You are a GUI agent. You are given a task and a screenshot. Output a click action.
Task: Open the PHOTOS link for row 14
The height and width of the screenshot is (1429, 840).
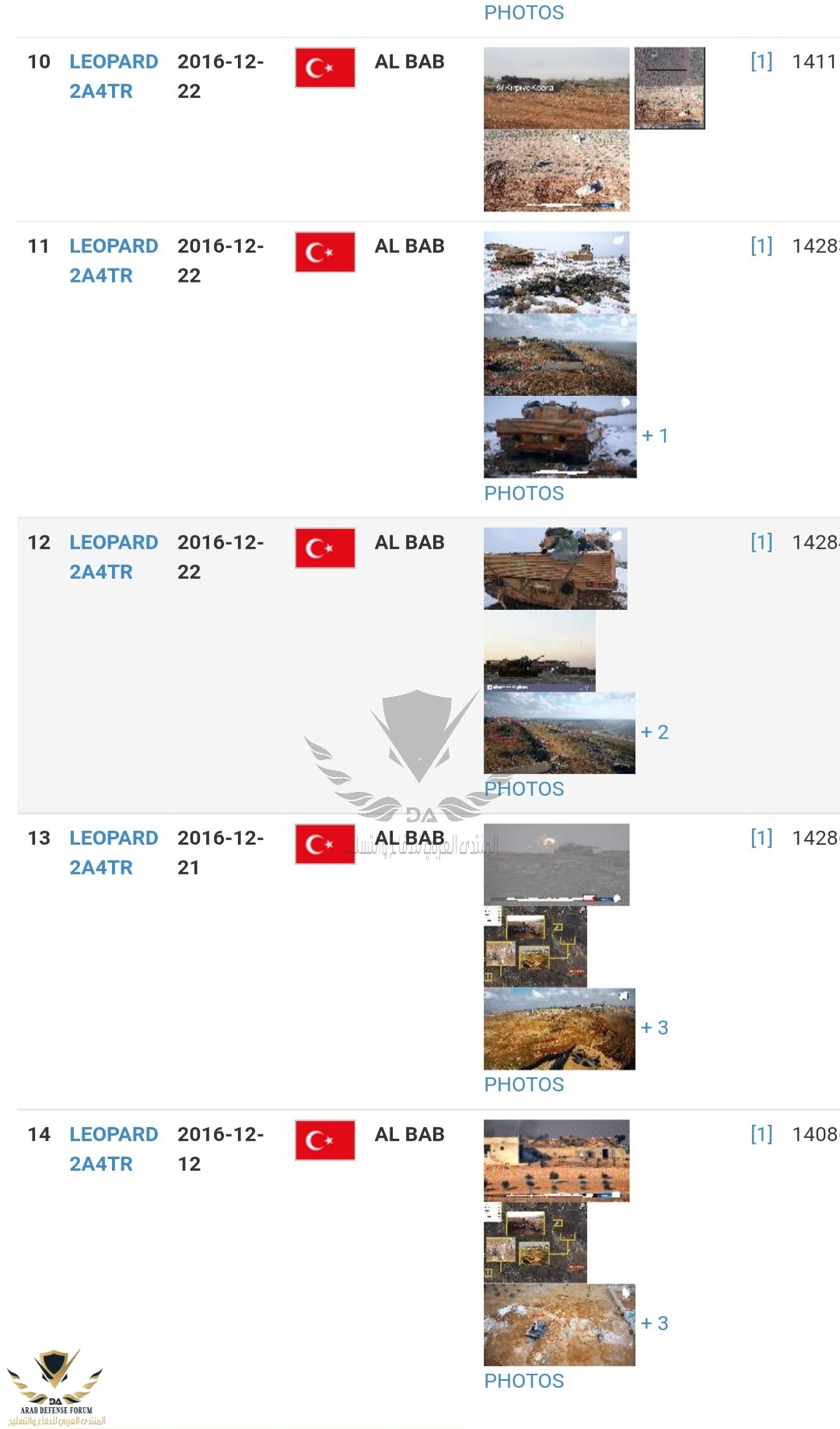[523, 1381]
